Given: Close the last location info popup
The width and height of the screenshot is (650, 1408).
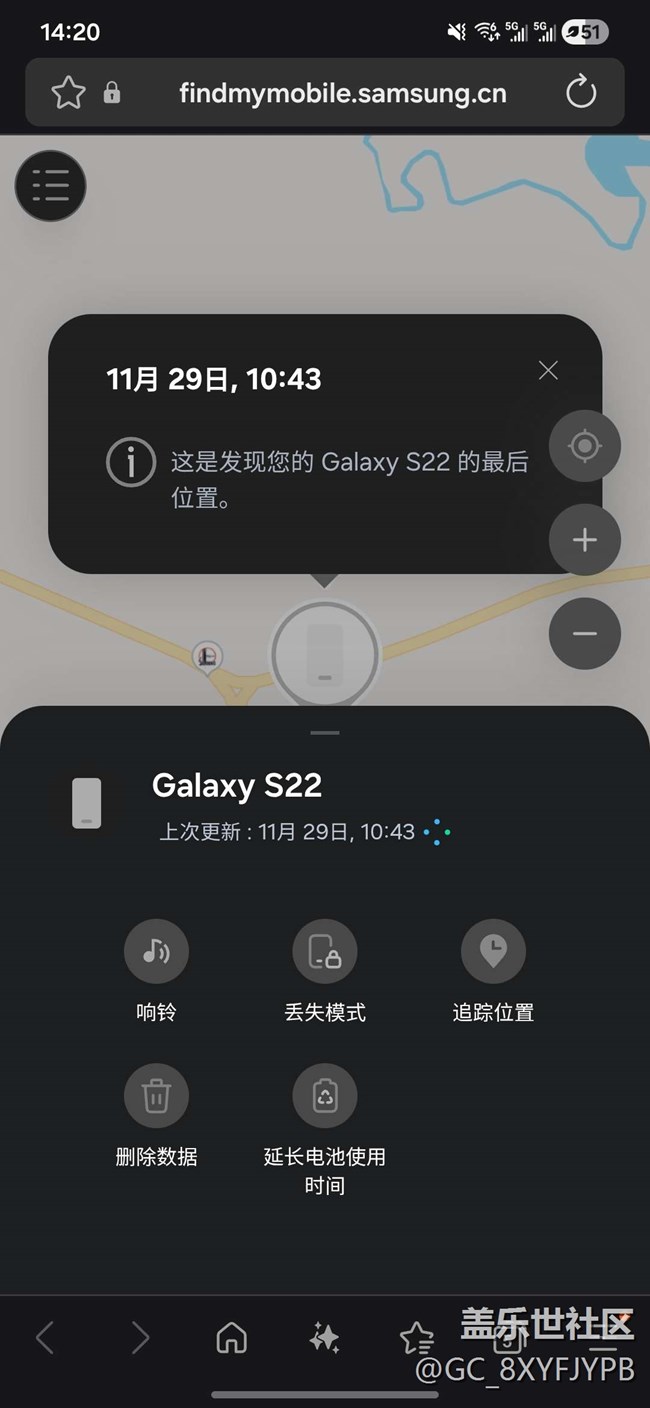Looking at the screenshot, I should [x=548, y=370].
